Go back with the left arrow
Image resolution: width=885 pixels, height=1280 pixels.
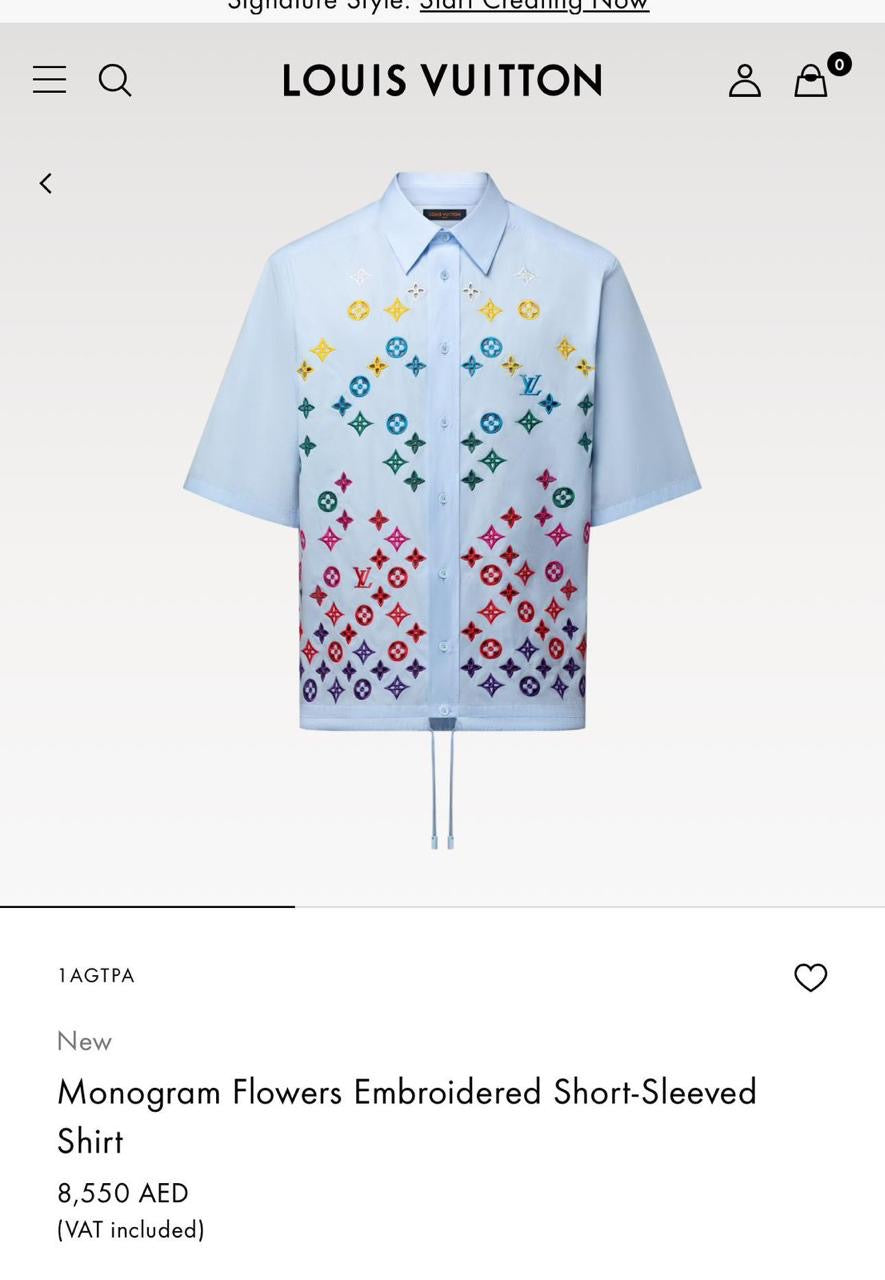45,183
